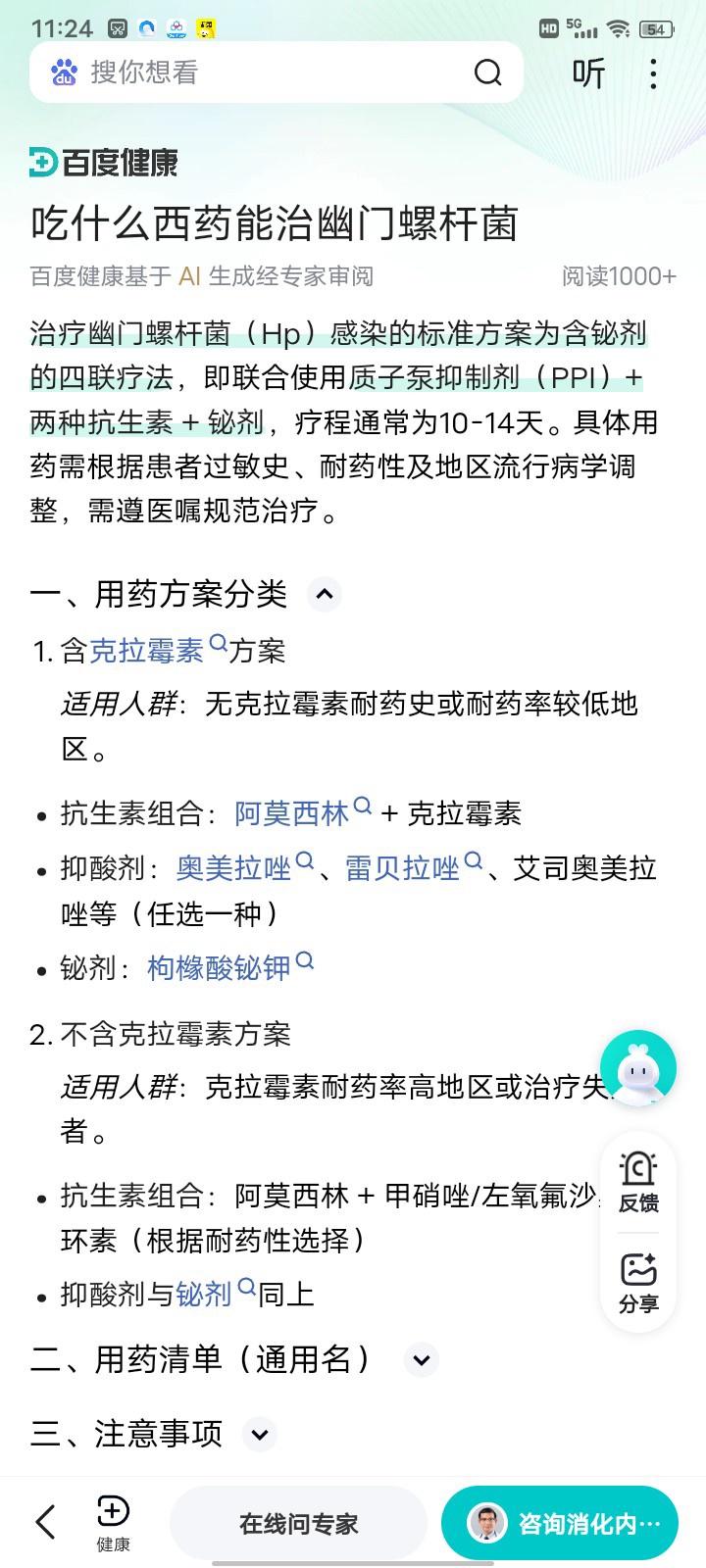The height and width of the screenshot is (1568, 706).
Task: Expand the 用药清单（通用名） section
Action: coord(422,1360)
